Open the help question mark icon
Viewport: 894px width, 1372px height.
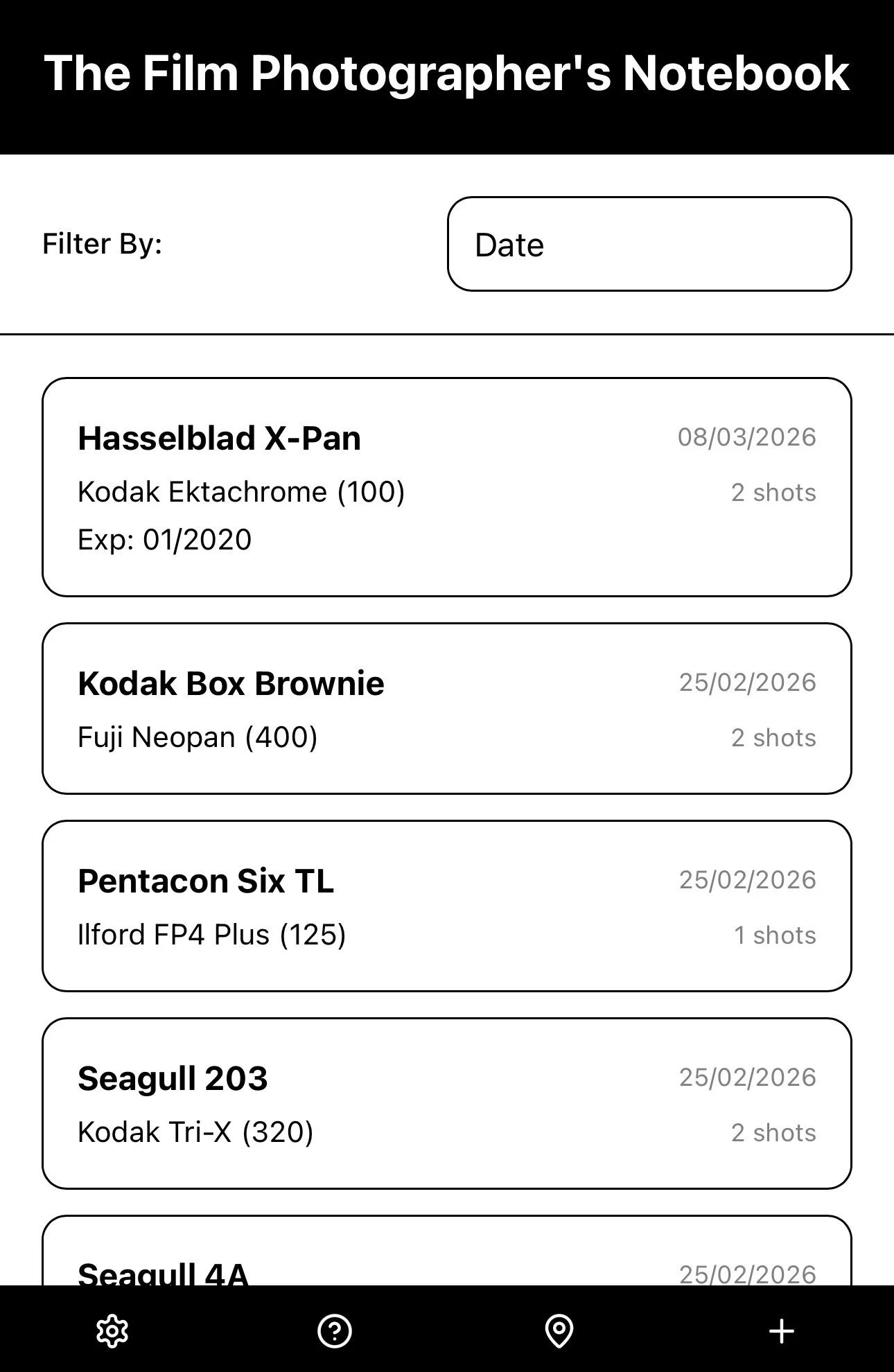[x=335, y=1331]
